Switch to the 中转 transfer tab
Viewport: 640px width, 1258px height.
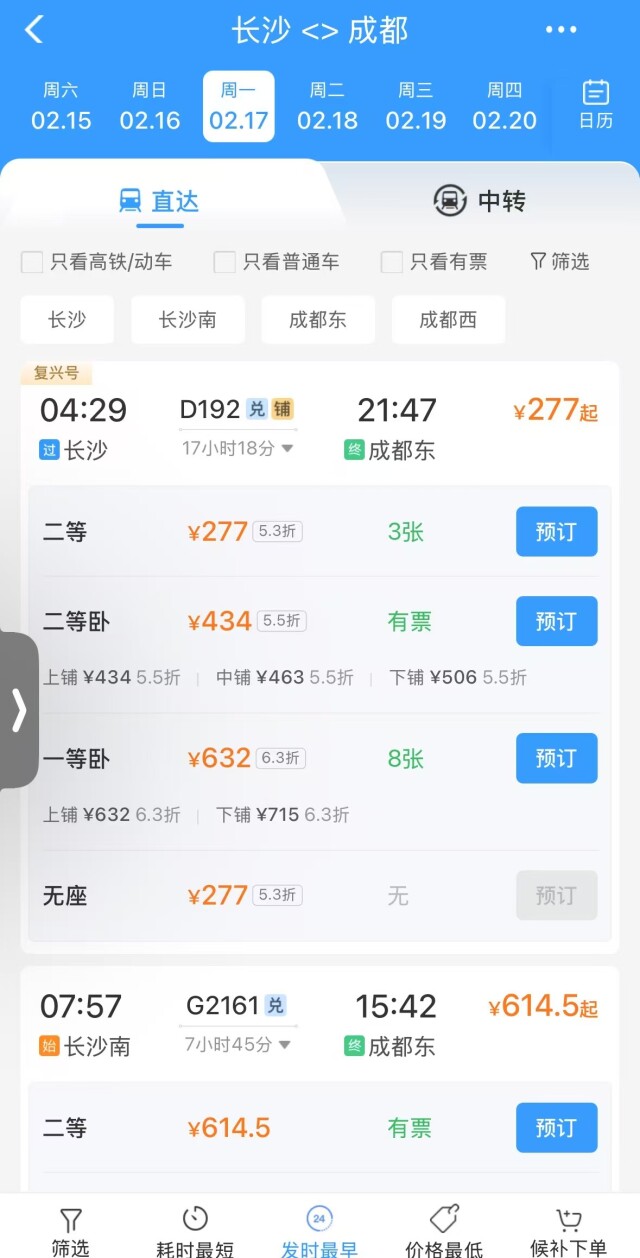tap(480, 201)
